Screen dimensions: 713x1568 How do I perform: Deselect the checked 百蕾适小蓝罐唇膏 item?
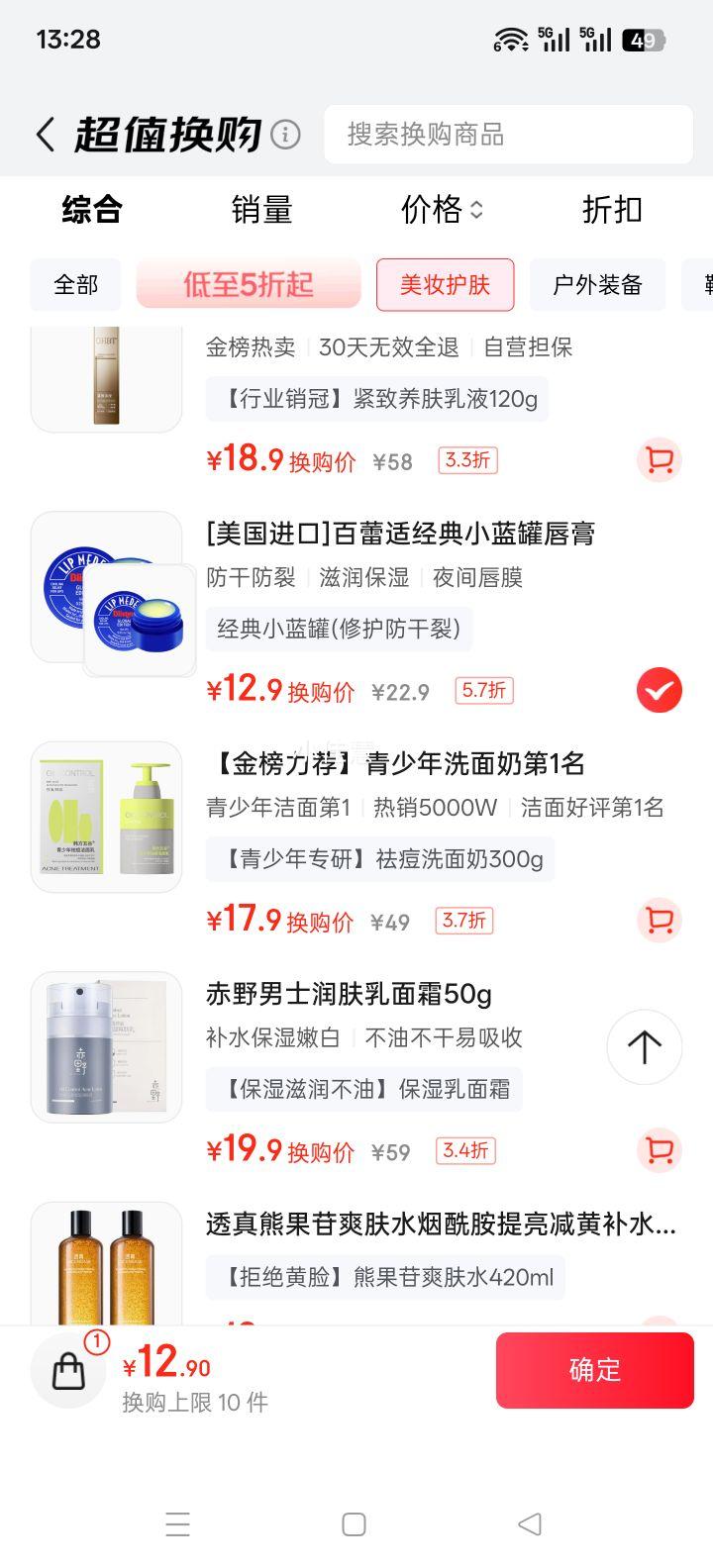pyautogui.click(x=659, y=691)
